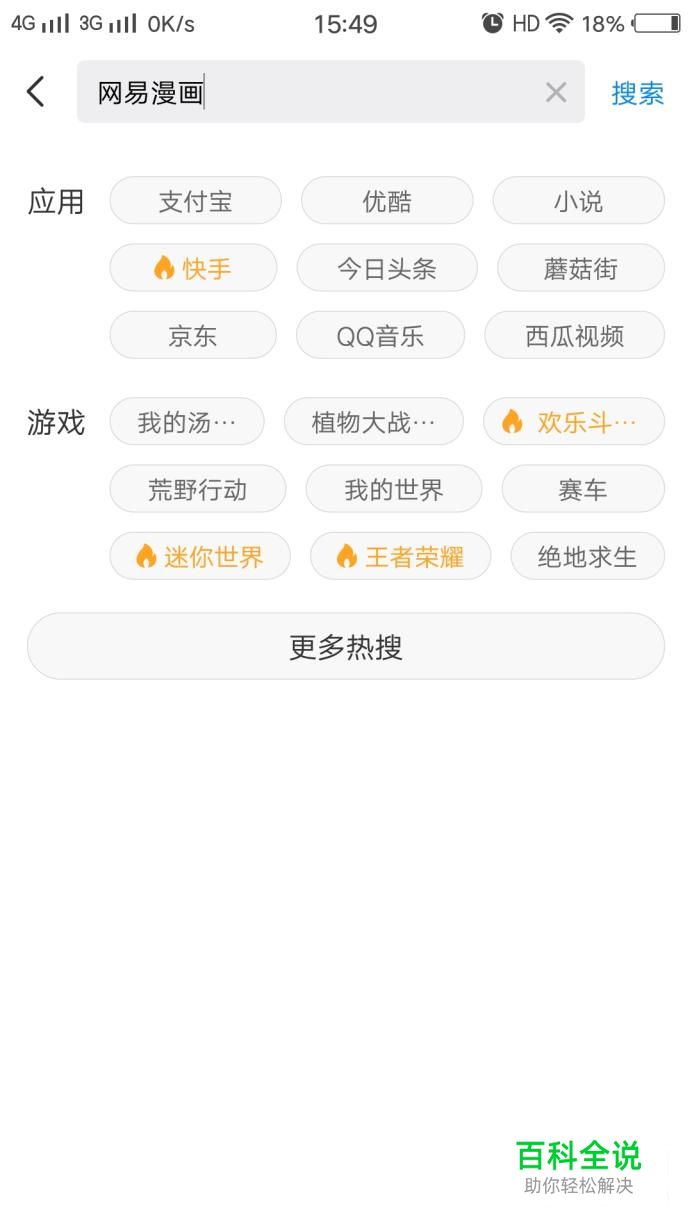
Task: Select the 支付宝 hot search chip
Action: 195,201
